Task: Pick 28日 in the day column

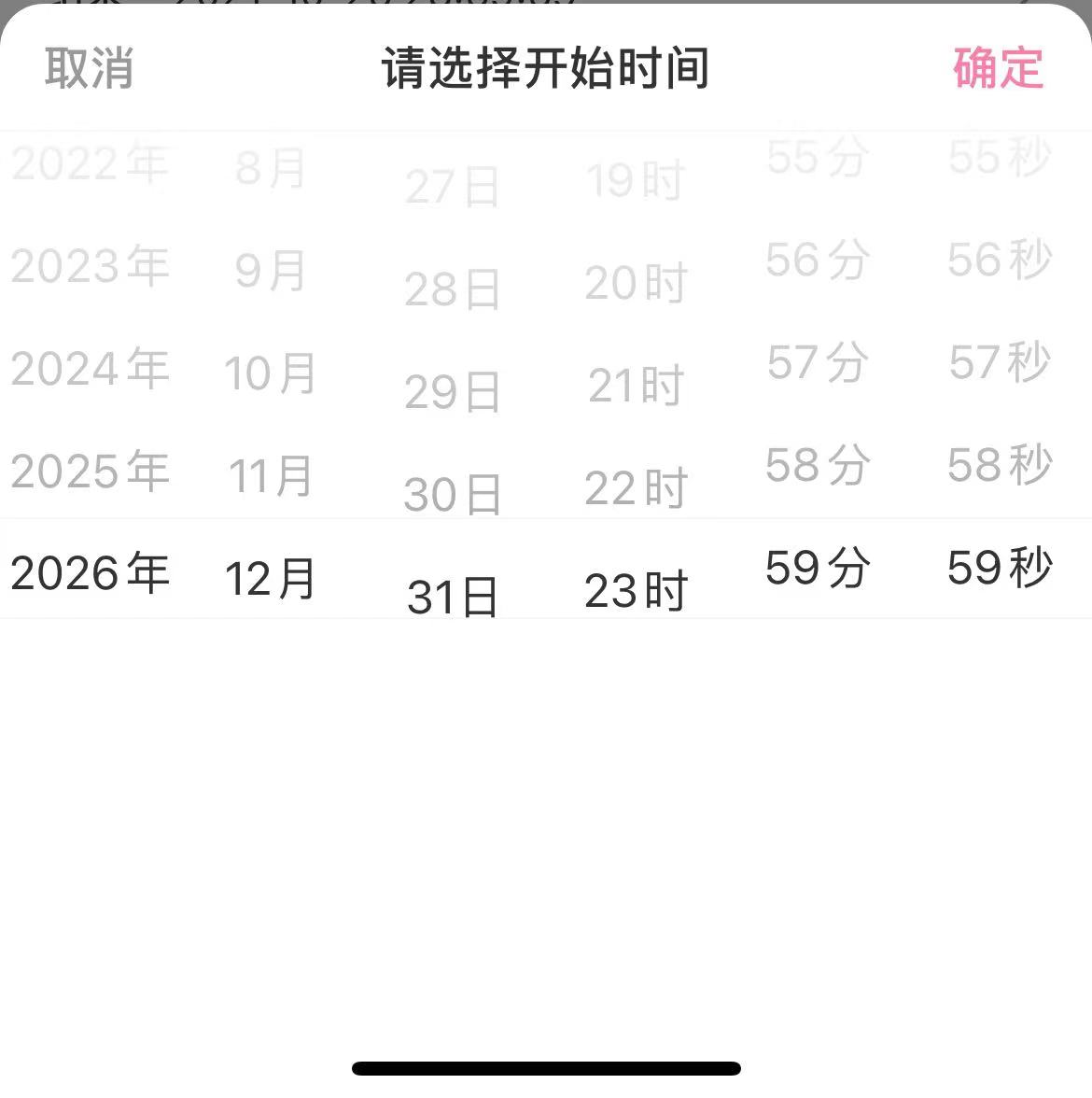Action: point(453,289)
